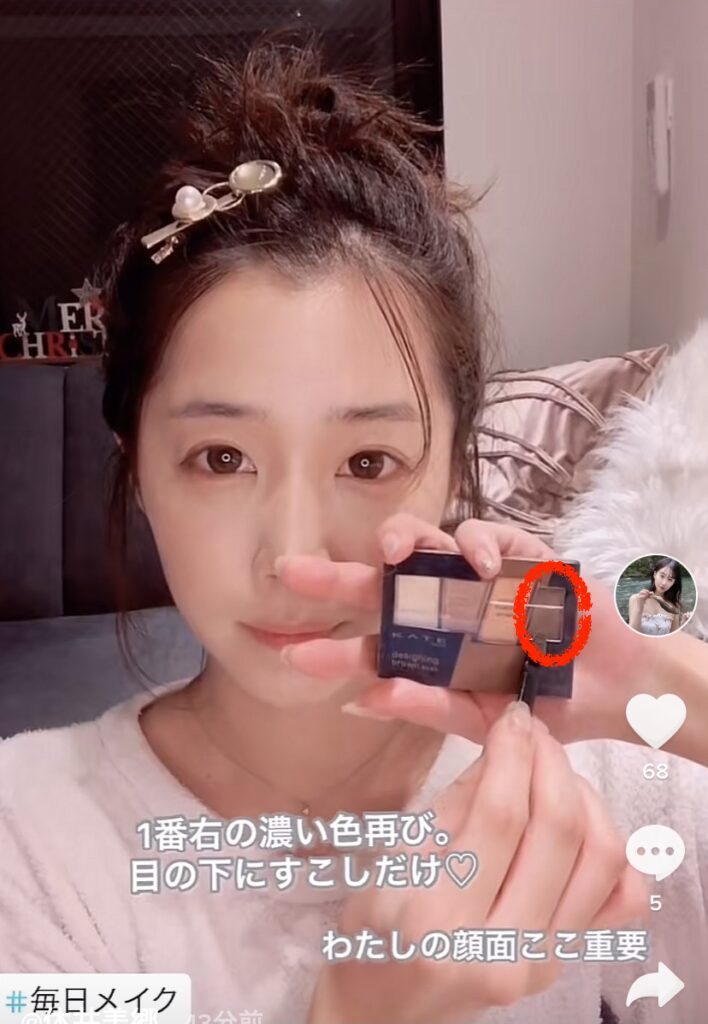Open the creator's profile avatar

point(655,596)
